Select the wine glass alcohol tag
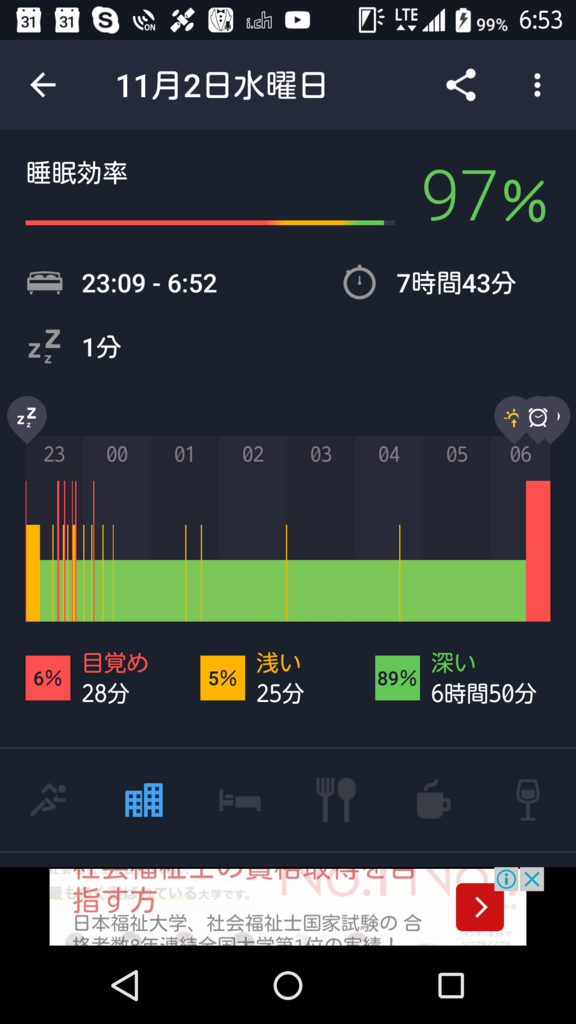The image size is (576, 1024). [x=528, y=800]
